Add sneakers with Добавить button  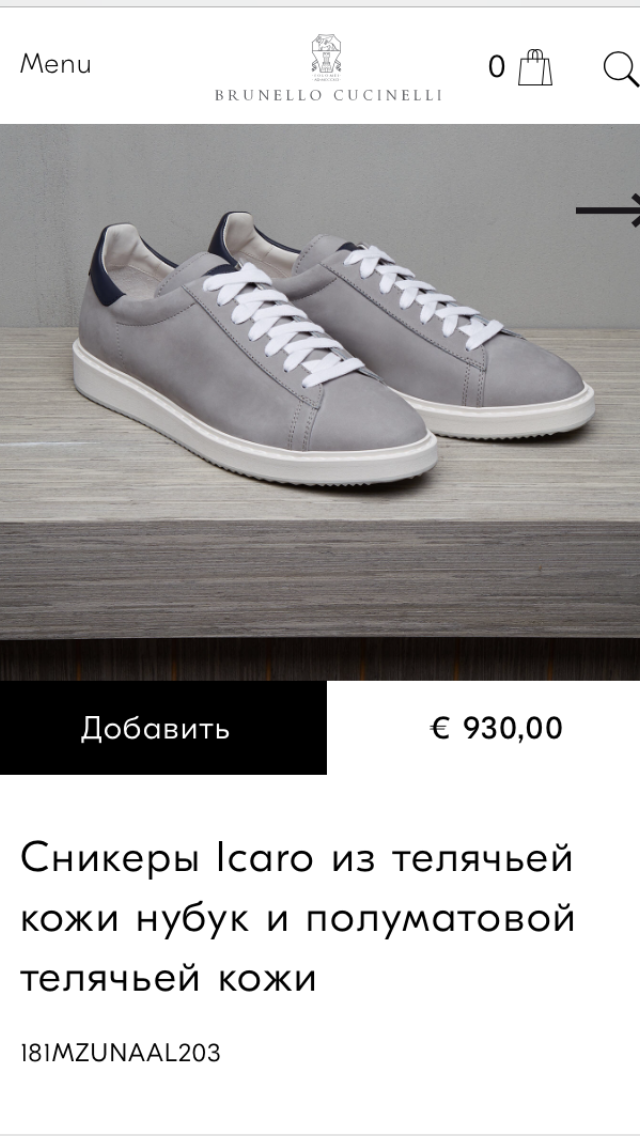point(163,728)
